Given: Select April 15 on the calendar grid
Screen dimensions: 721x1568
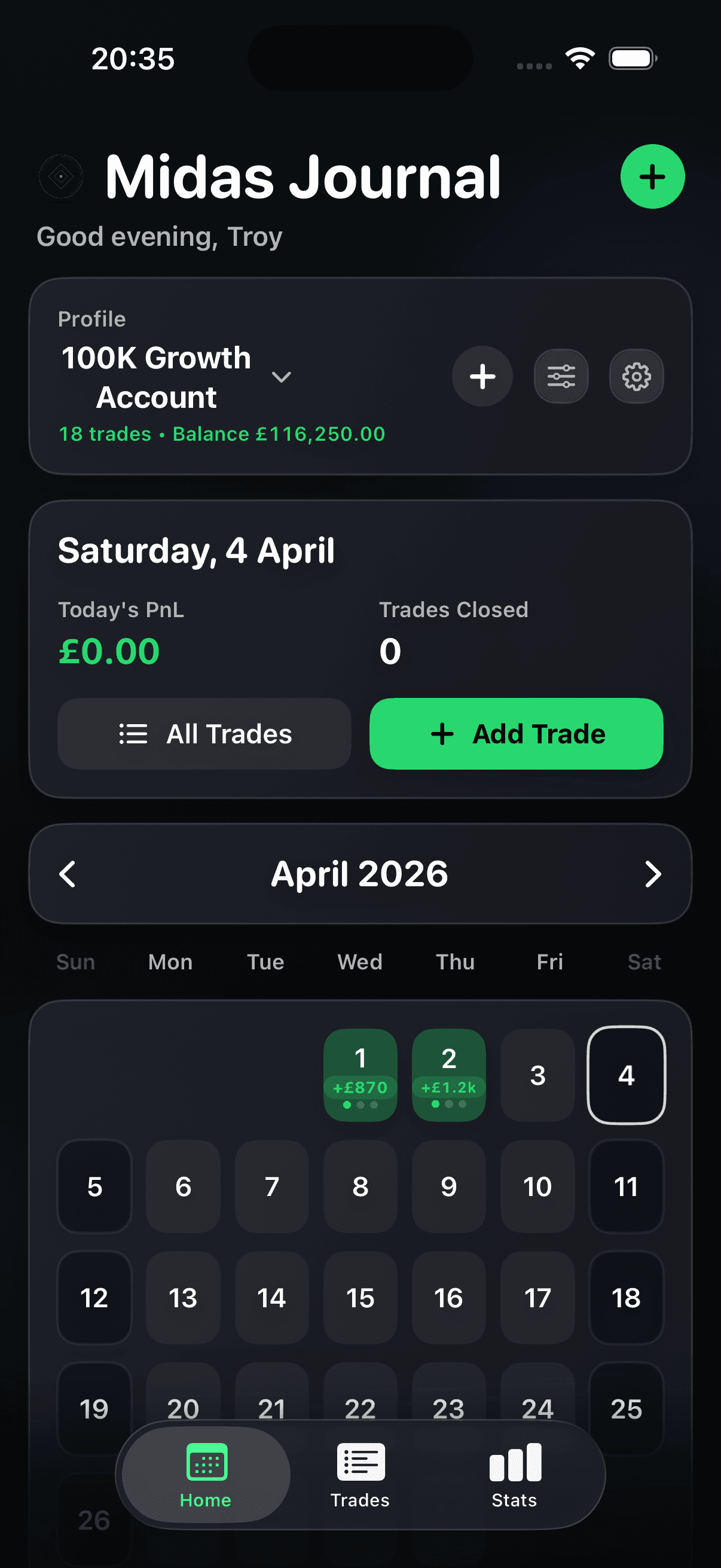Looking at the screenshot, I should (360, 1298).
